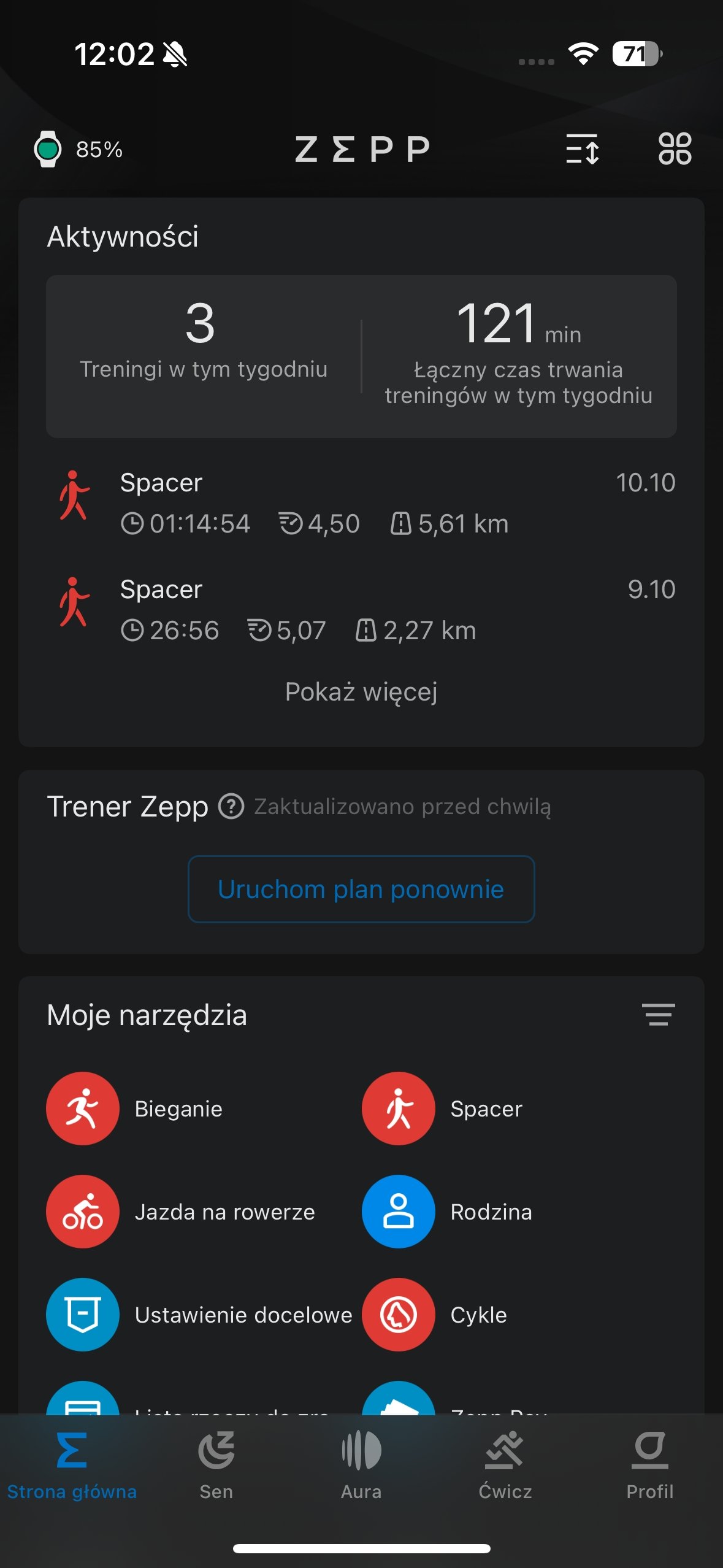This screenshot has width=723, height=1568.
Task: Open the Spacer workout from 10.10
Action: [x=361, y=503]
